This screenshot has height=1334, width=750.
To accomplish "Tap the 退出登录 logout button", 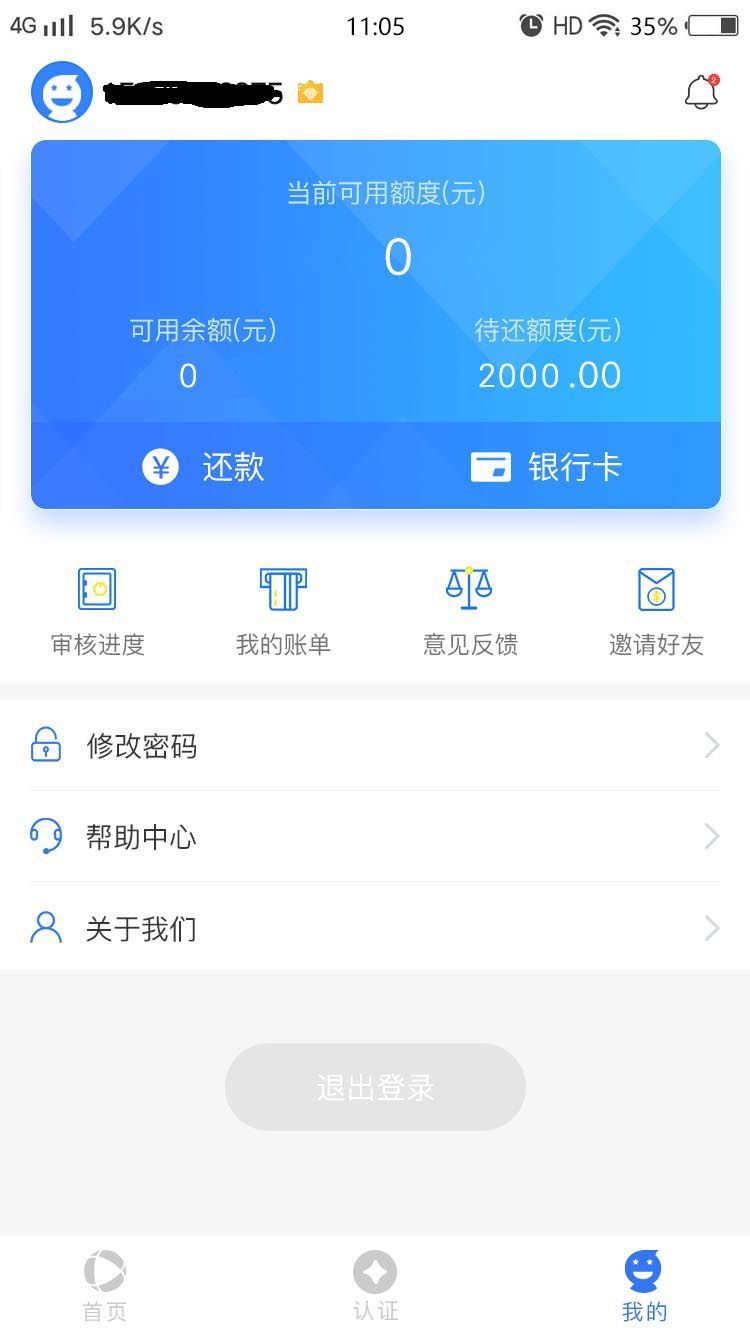I will pyautogui.click(x=375, y=1087).
